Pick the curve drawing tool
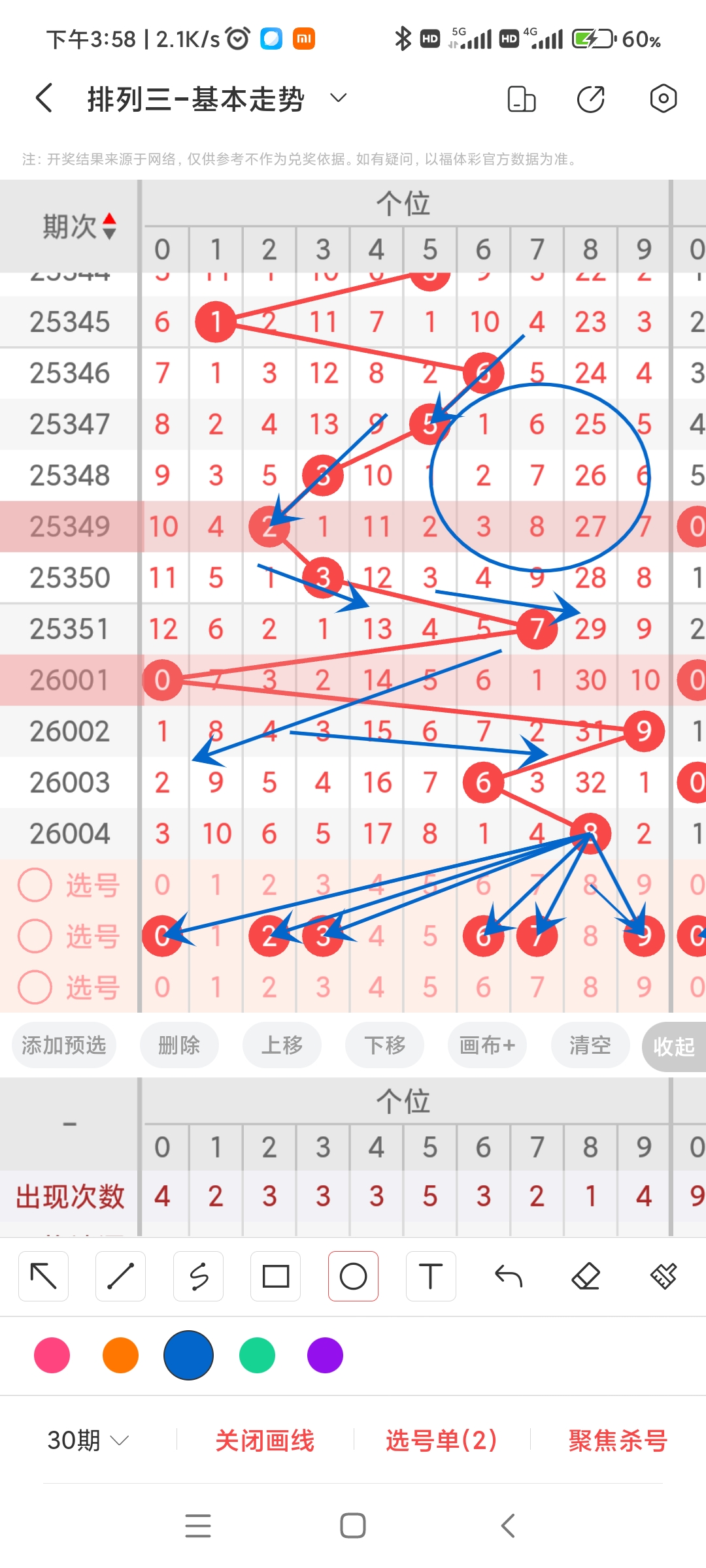Screen dimensions: 706x1568 pos(199,1275)
